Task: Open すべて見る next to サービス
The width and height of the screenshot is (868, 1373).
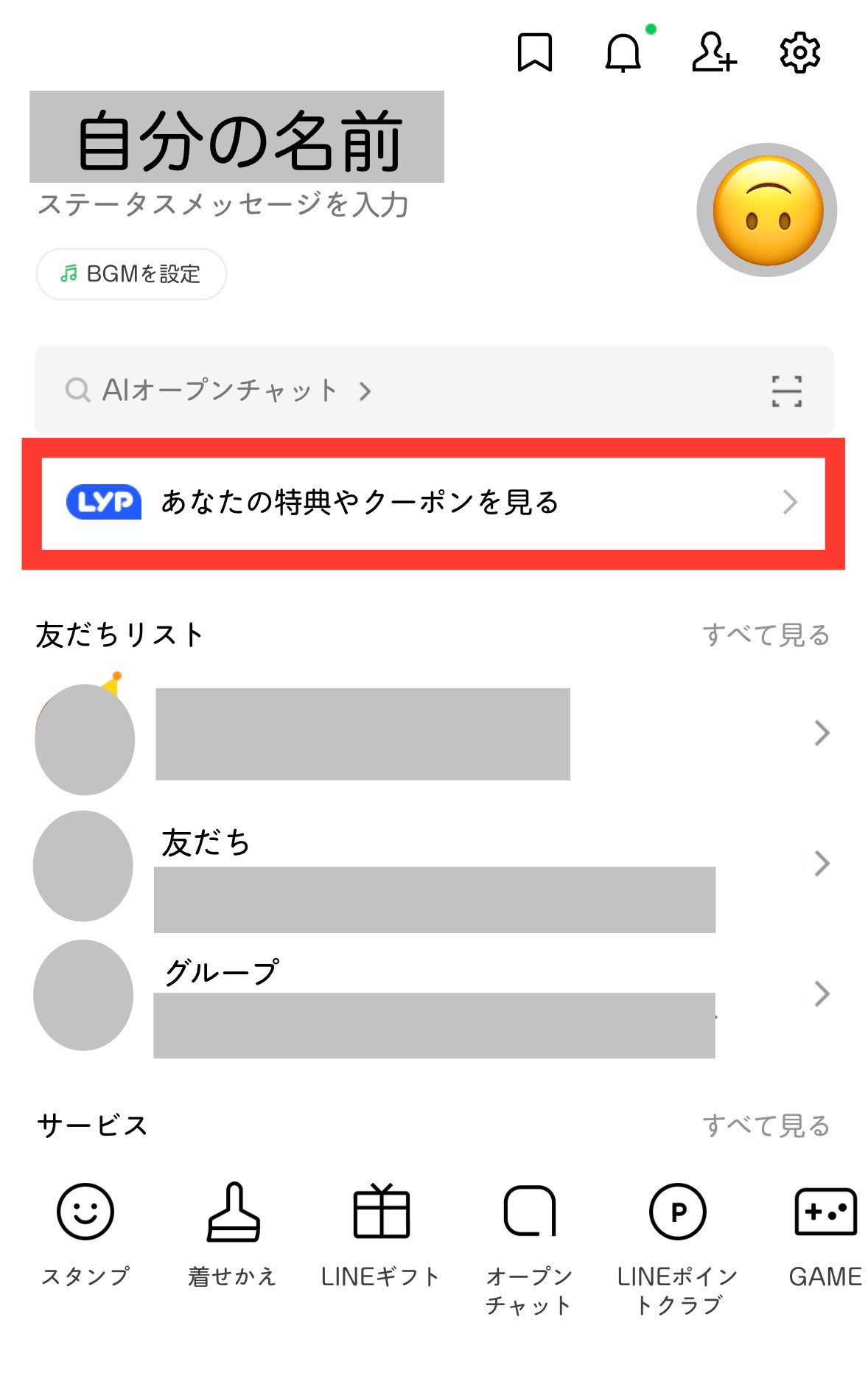Action: point(766,1125)
